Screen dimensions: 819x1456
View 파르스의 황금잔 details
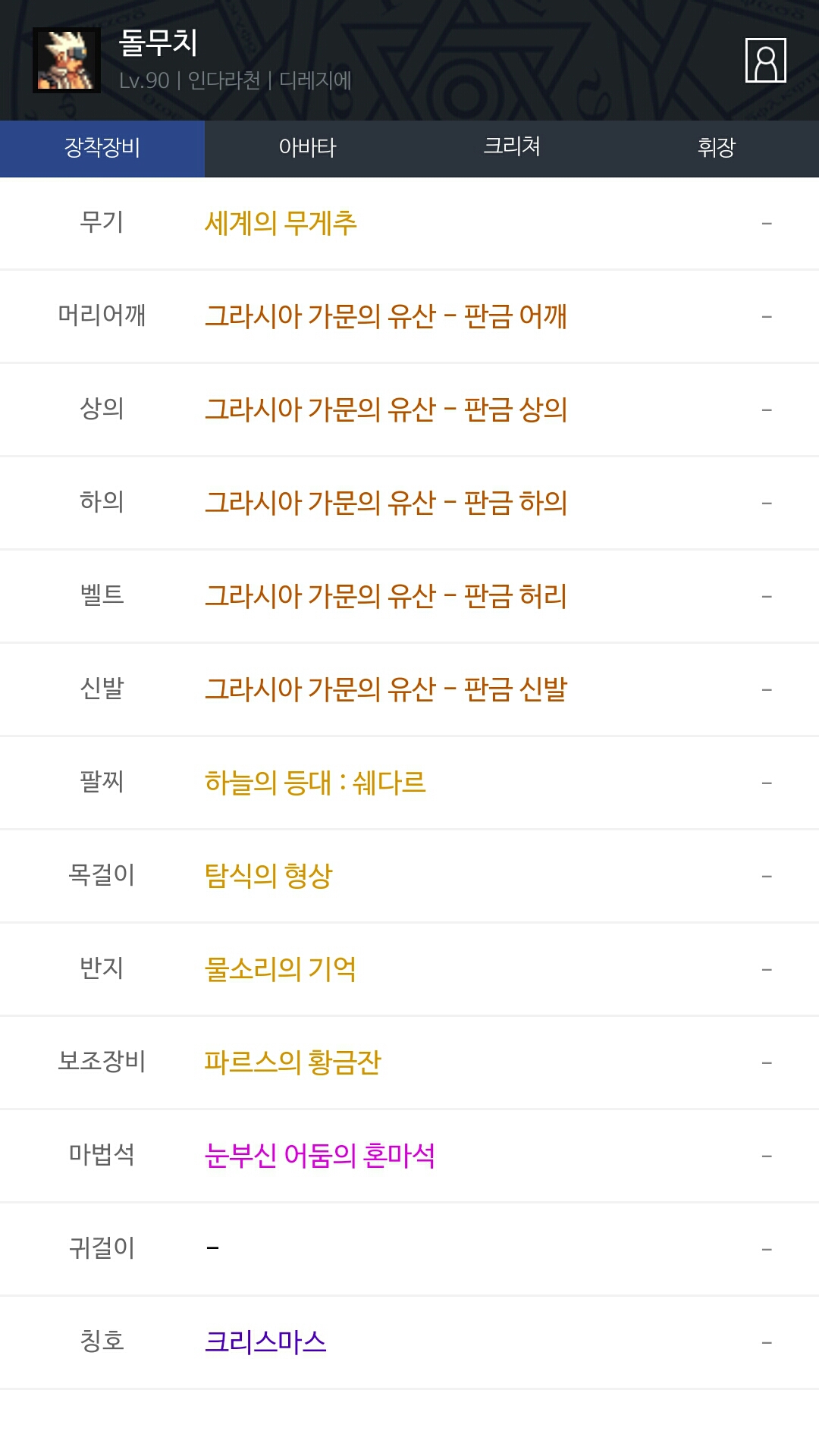click(292, 1062)
